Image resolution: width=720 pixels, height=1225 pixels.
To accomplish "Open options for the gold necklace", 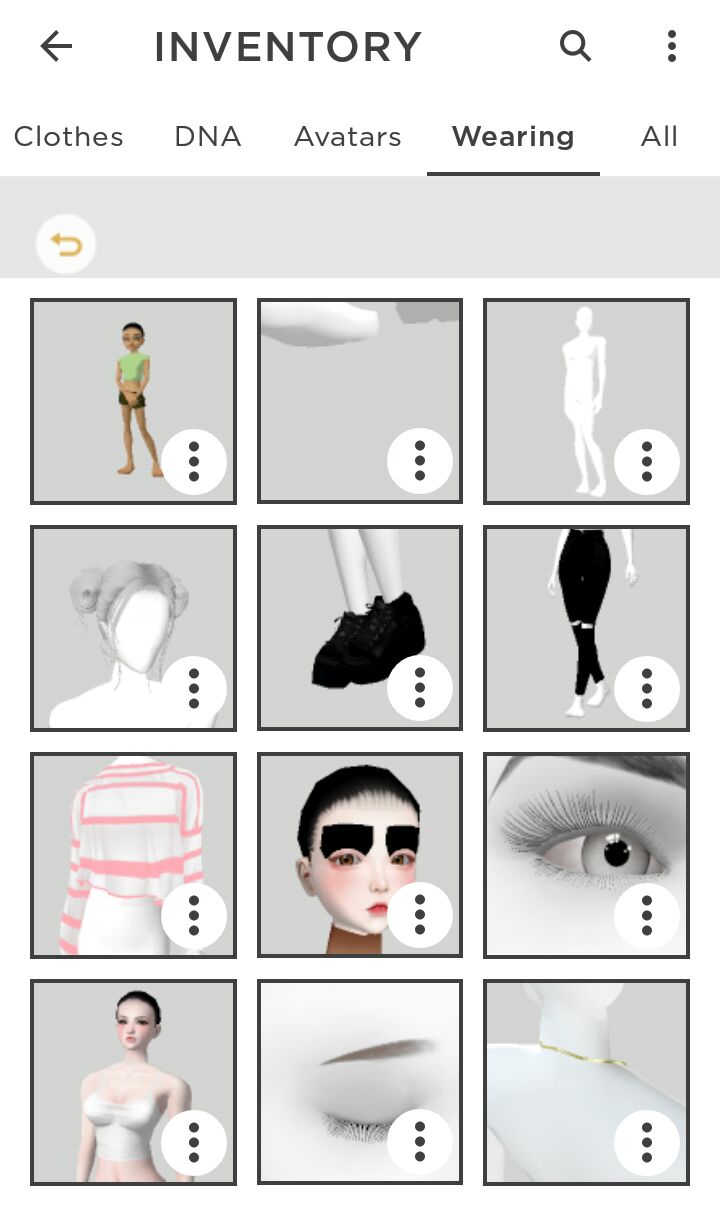I will (x=647, y=1142).
